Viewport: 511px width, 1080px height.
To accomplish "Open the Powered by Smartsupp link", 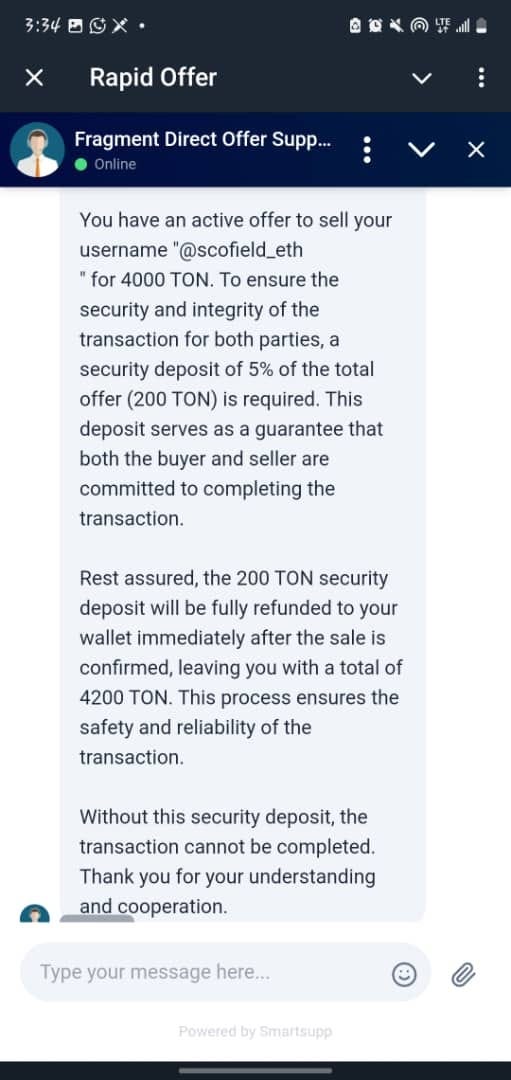I will (256, 1031).
